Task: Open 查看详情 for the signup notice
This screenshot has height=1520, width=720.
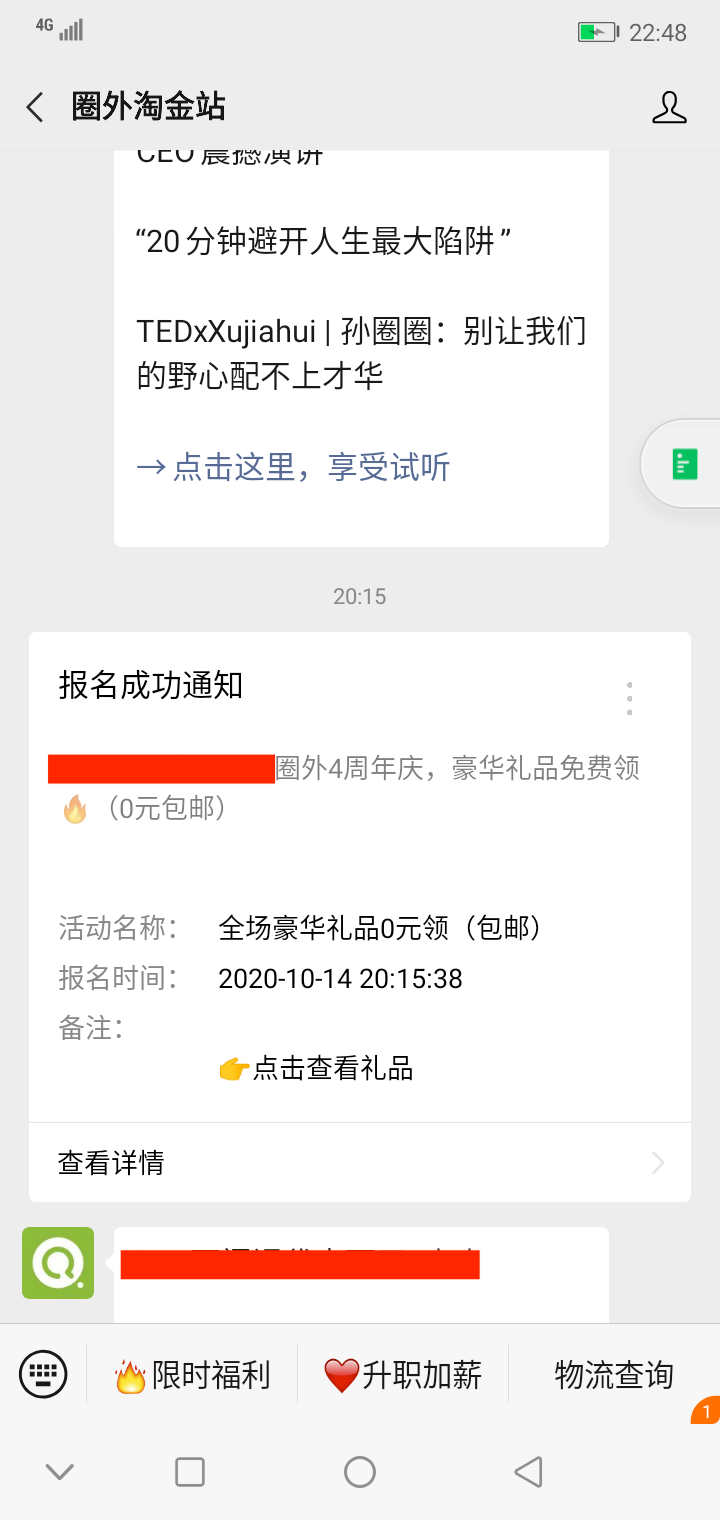Action: 360,1162
